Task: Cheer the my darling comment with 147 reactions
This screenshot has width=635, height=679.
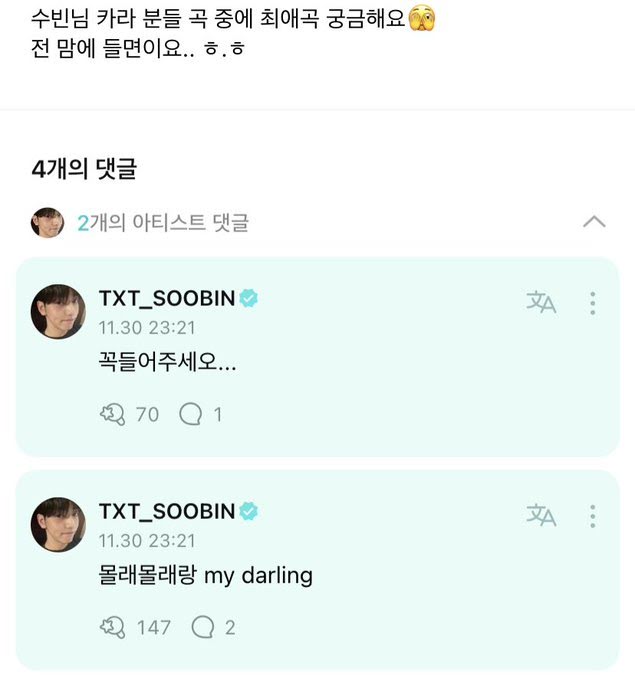Action: (111, 627)
